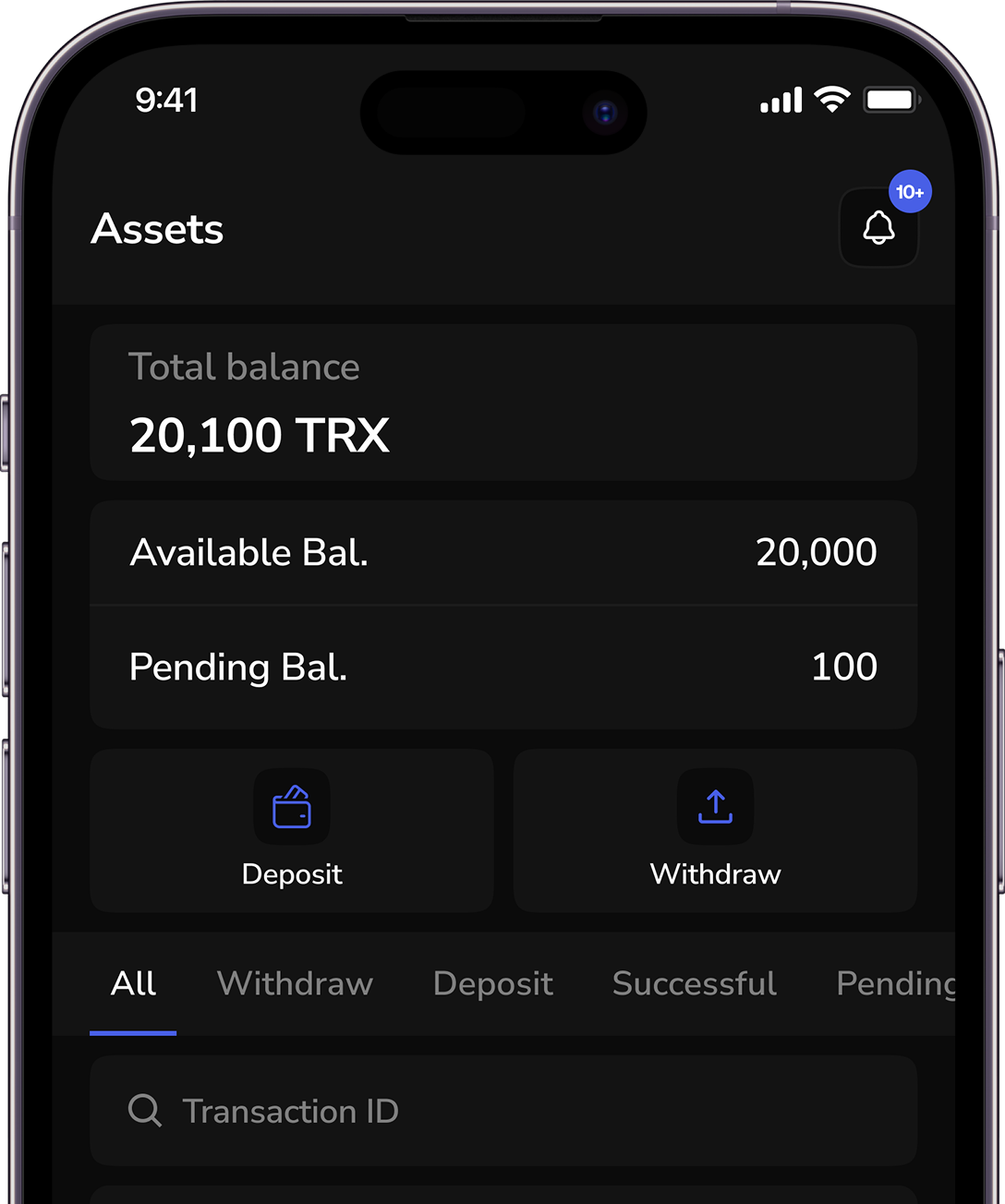
Task: Tap the Deposit wallet icon
Action: [292, 807]
